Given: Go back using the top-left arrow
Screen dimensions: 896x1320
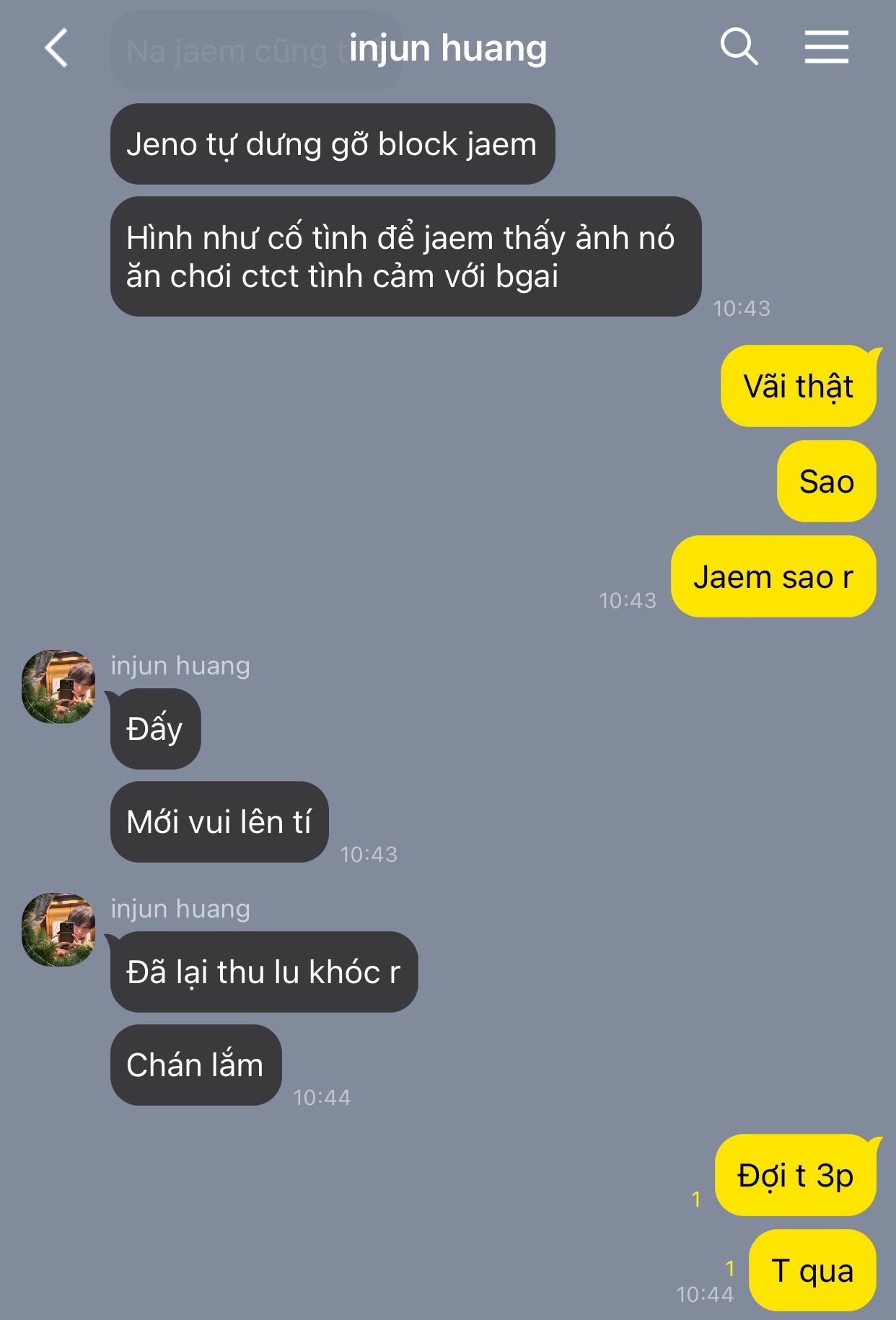Looking at the screenshot, I should tap(56, 48).
